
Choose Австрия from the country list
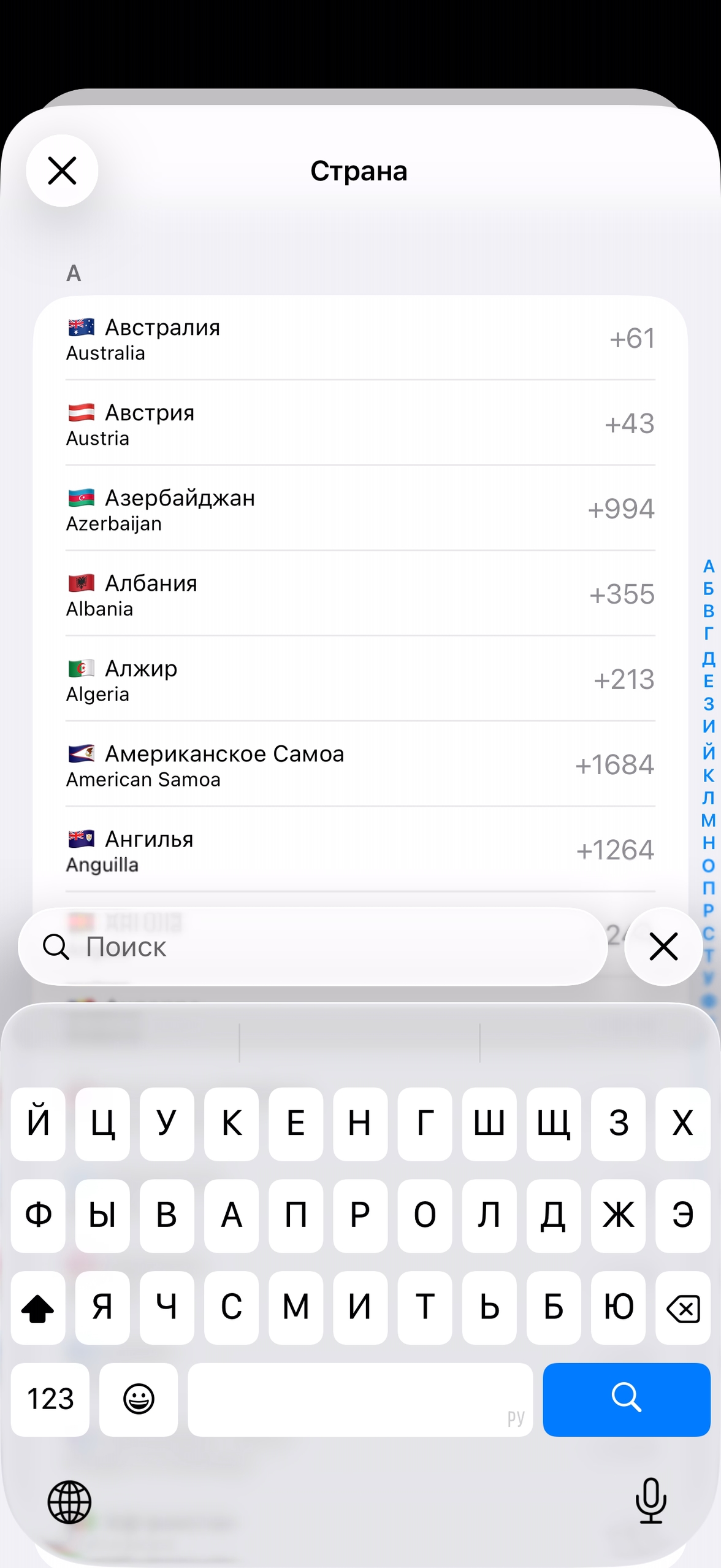click(x=360, y=424)
